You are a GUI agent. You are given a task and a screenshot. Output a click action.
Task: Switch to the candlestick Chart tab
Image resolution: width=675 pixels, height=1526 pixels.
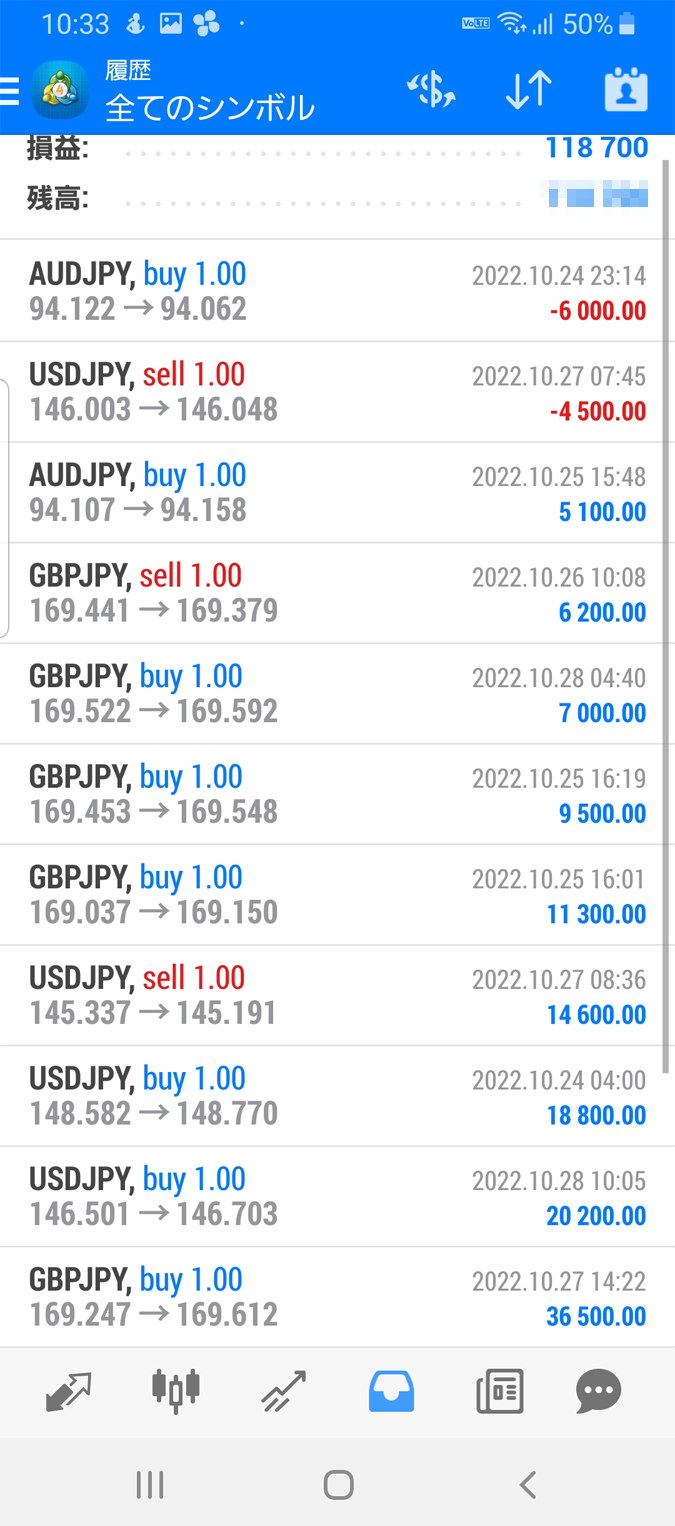coord(175,1389)
